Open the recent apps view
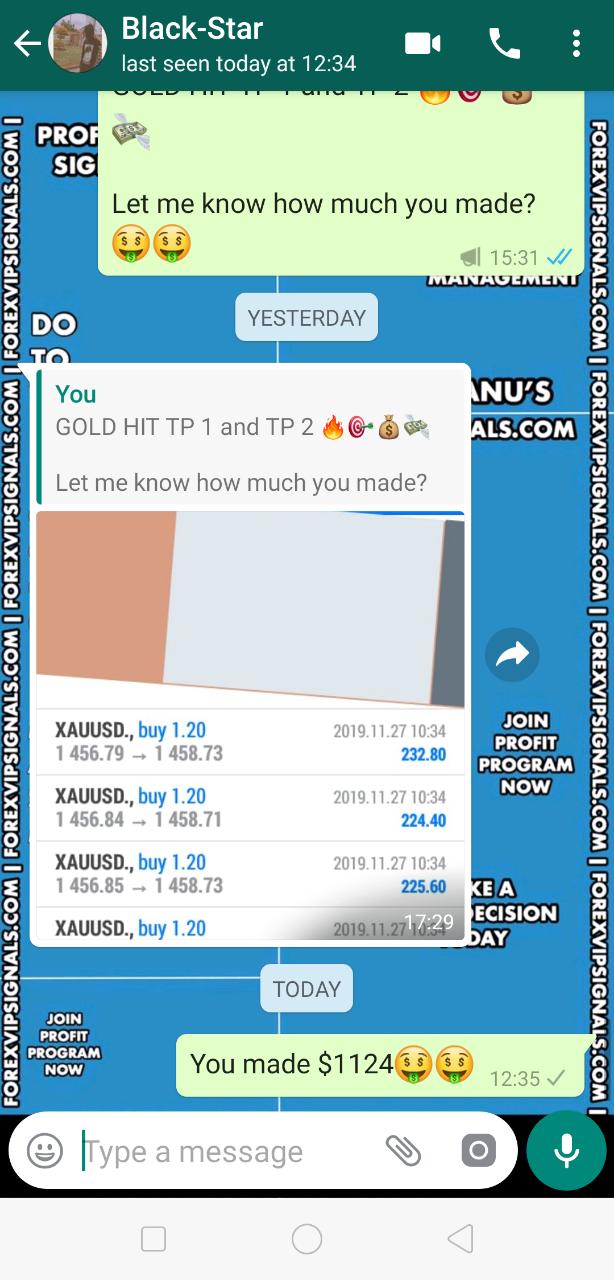Screen dimensions: 614x1280 pyautogui.click(x=154, y=1239)
